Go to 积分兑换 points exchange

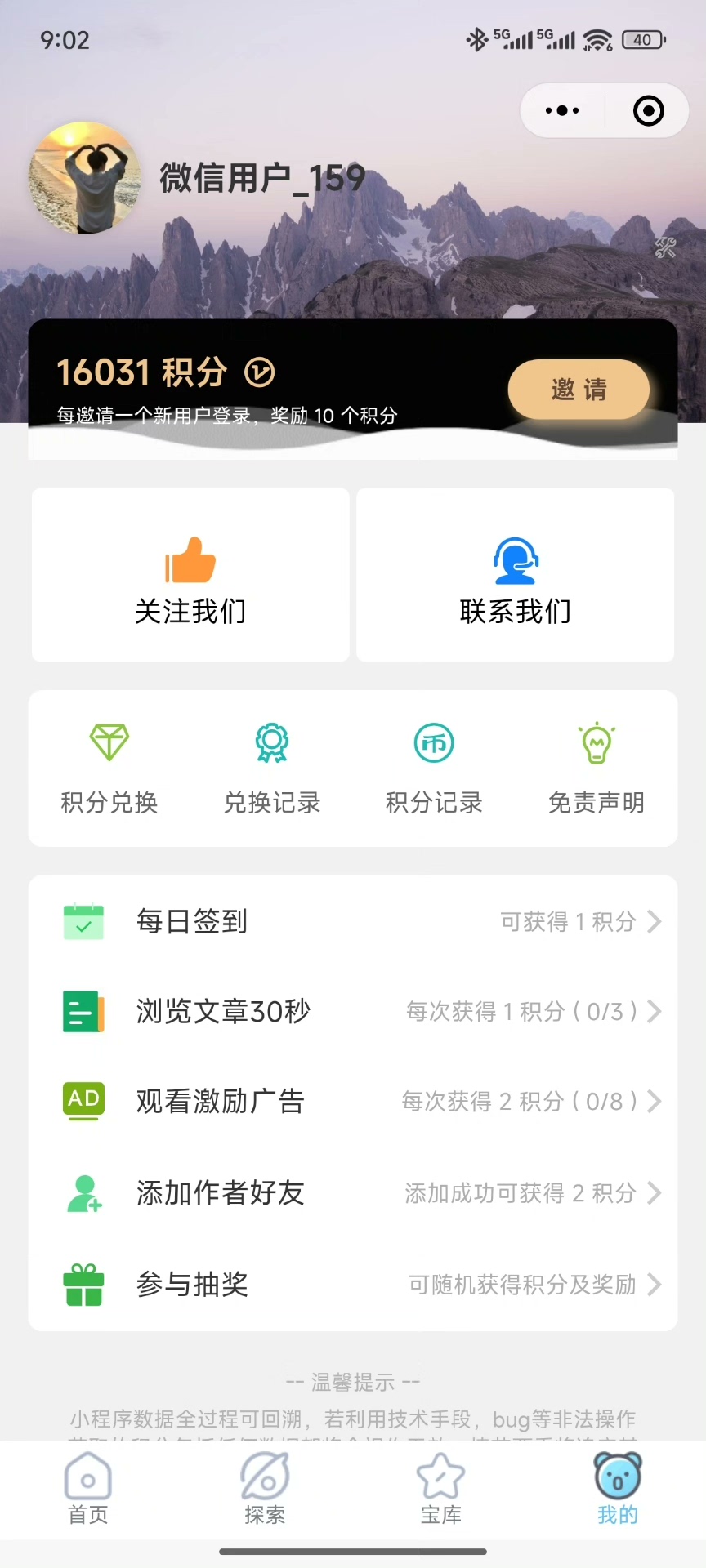tap(109, 768)
